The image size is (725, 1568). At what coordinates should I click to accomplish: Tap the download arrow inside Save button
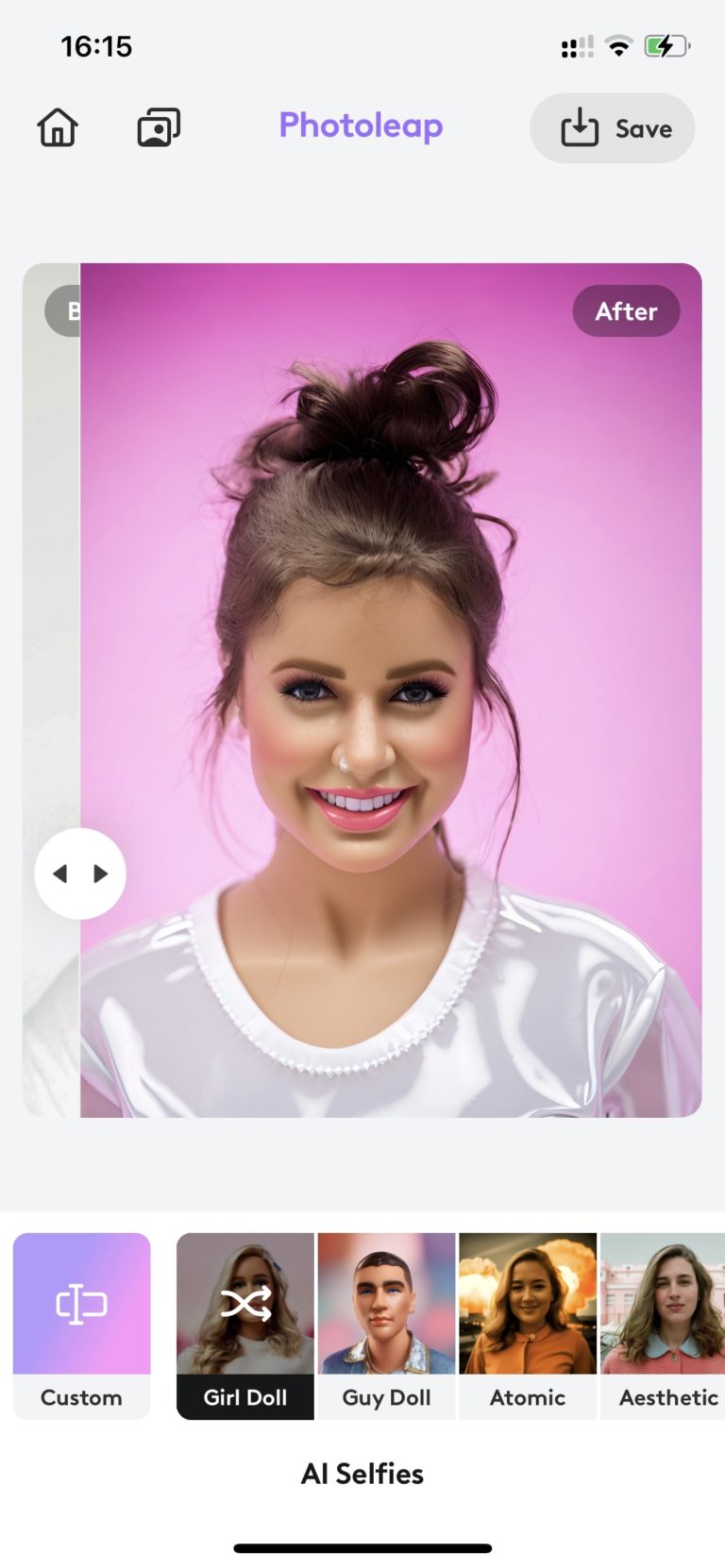(x=578, y=128)
